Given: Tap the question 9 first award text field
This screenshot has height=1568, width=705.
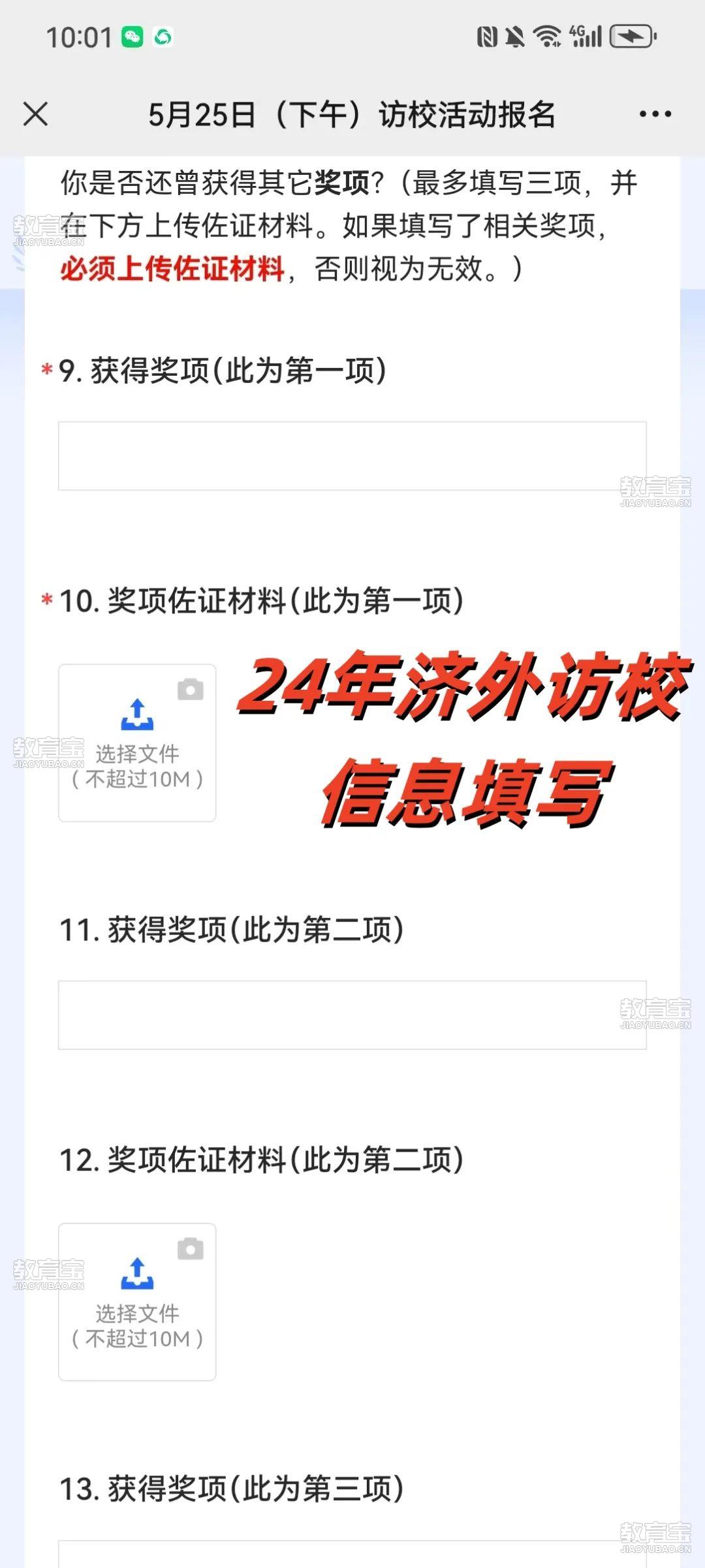Looking at the screenshot, I should pyautogui.click(x=352, y=456).
